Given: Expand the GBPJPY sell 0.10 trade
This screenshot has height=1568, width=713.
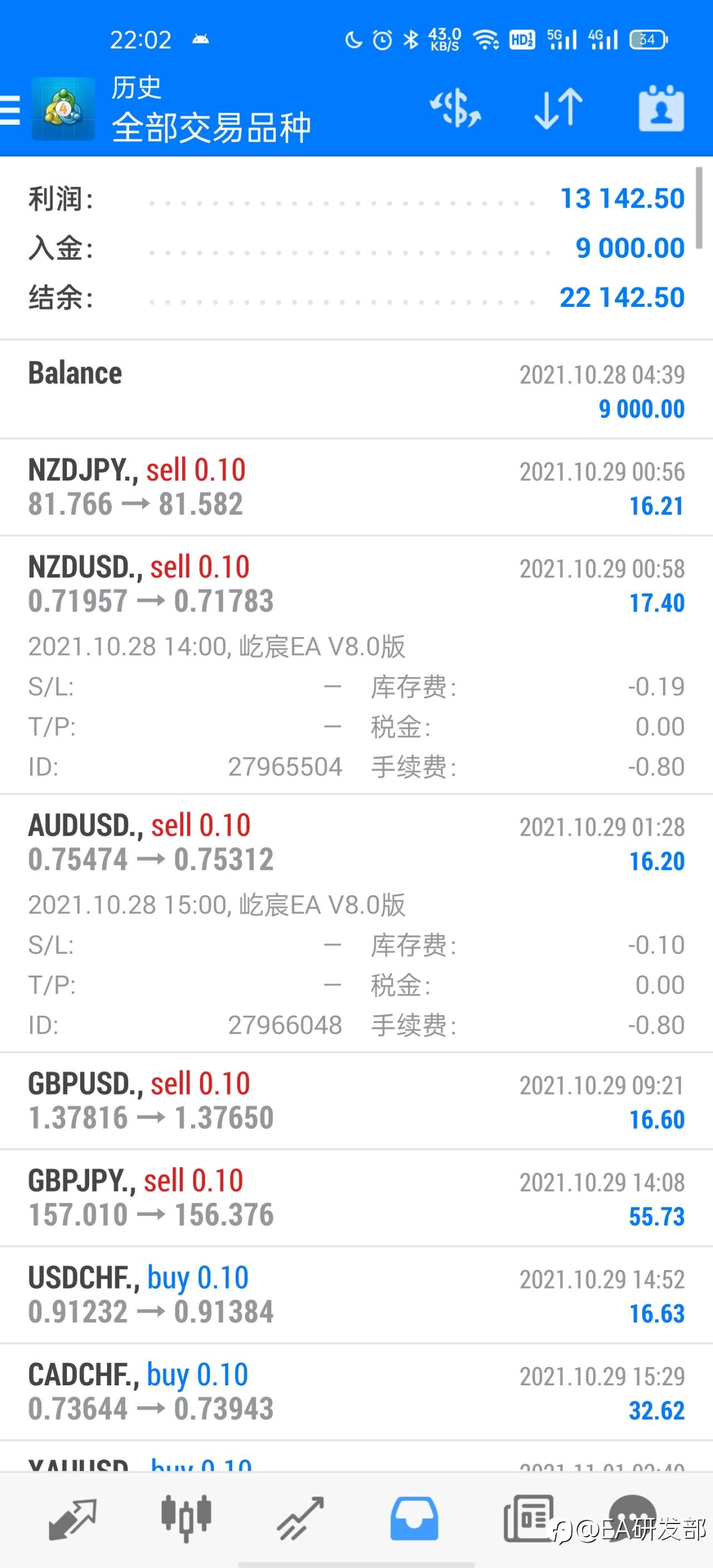Looking at the screenshot, I should (x=356, y=1197).
